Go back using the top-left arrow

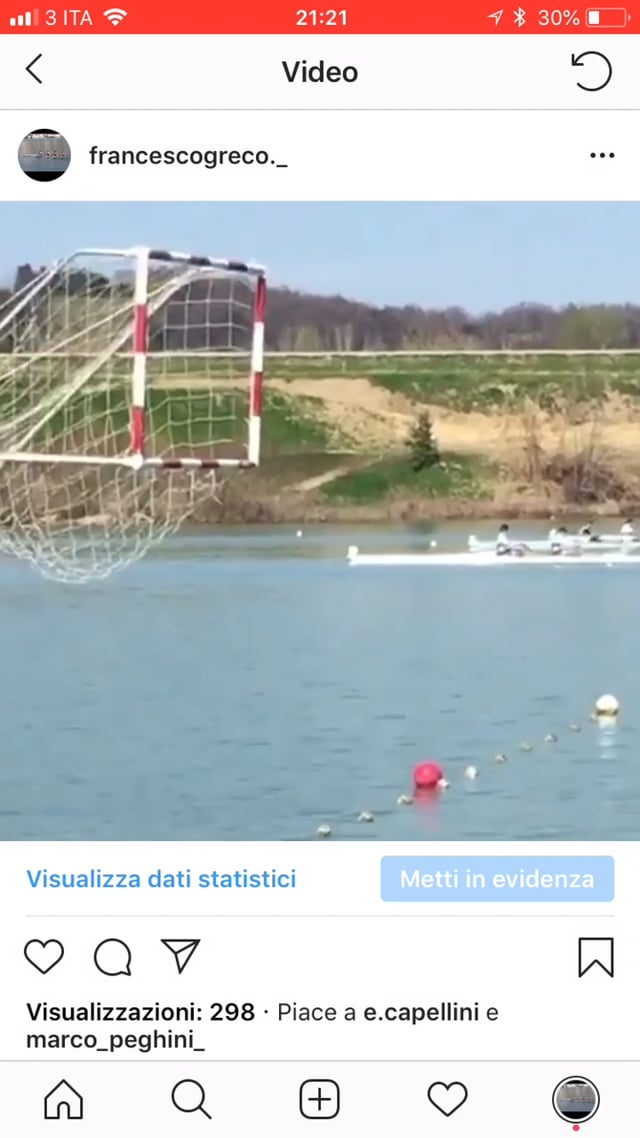pos(35,70)
